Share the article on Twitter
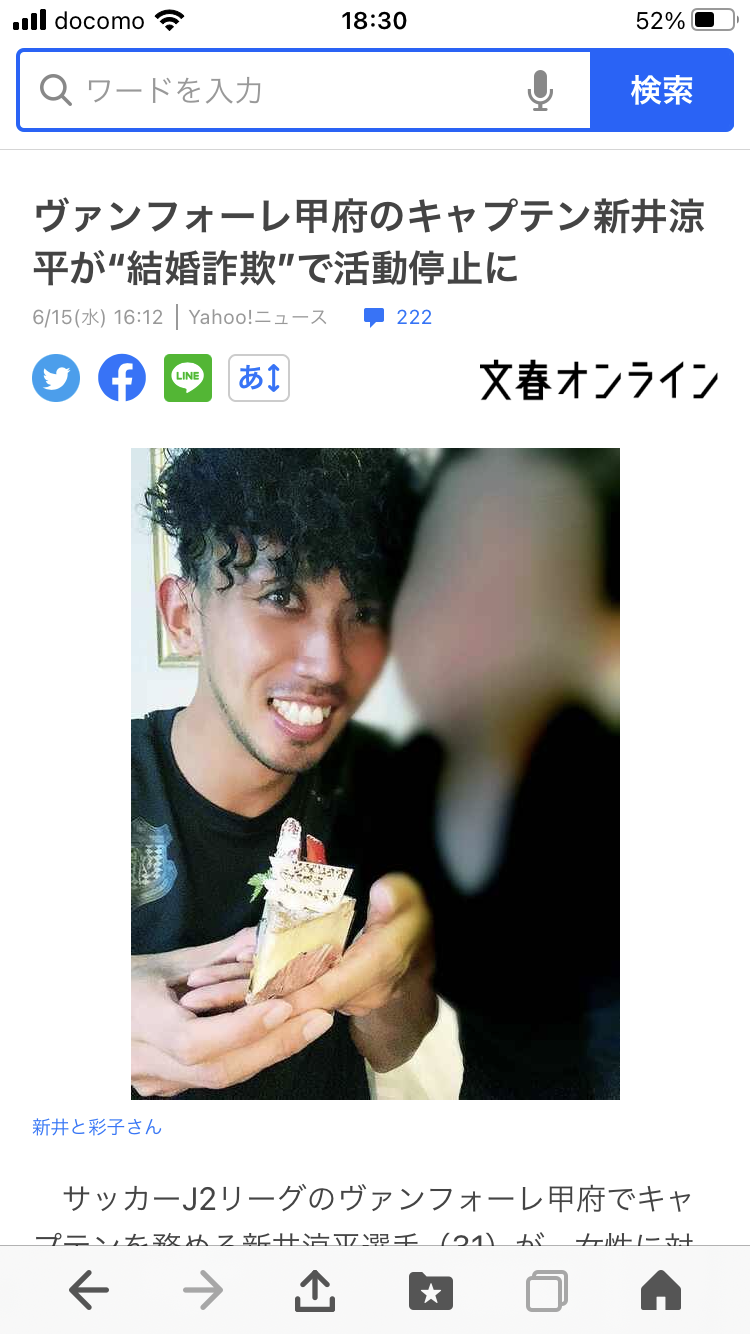The image size is (750, 1334). (56, 378)
